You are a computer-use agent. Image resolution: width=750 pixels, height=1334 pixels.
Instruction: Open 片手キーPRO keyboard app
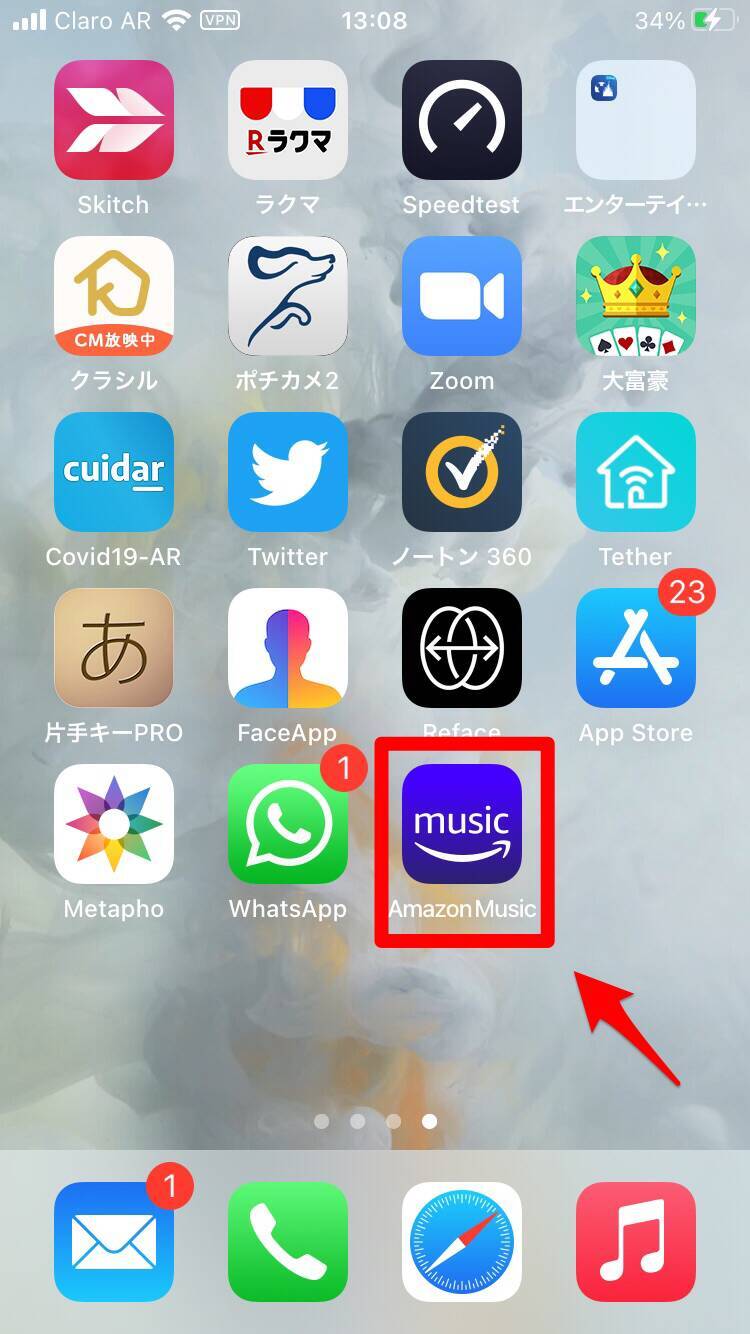(x=114, y=648)
